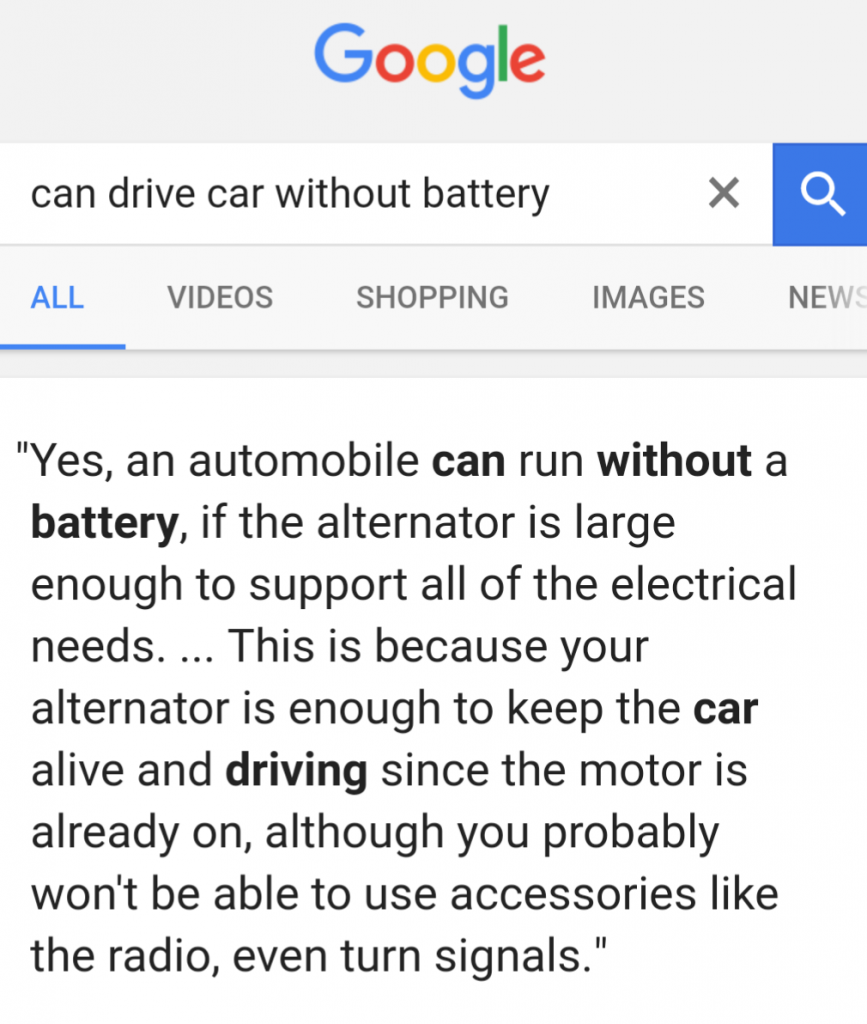This screenshot has height=1024, width=867.
Task: Switch to the Shopping tab
Action: point(432,298)
